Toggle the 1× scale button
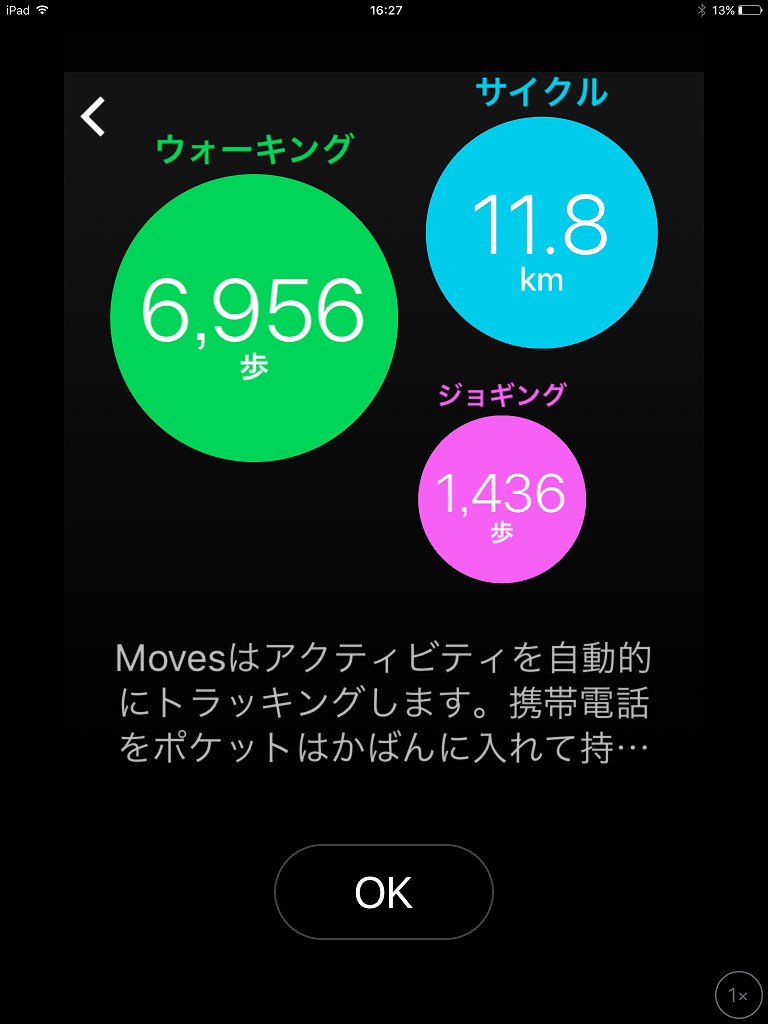Viewport: 768px width, 1024px height. pos(739,995)
